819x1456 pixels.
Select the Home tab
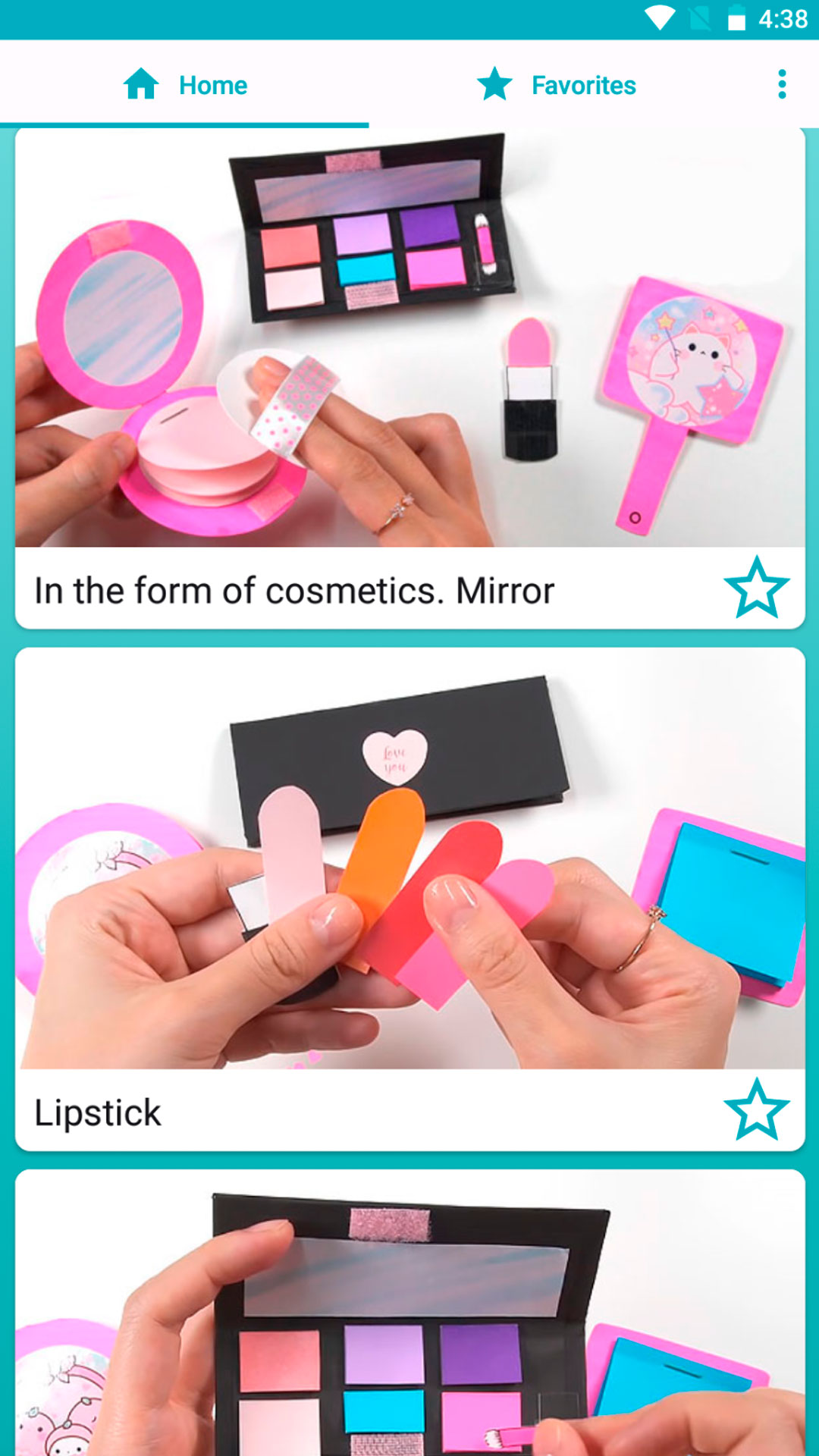click(185, 85)
